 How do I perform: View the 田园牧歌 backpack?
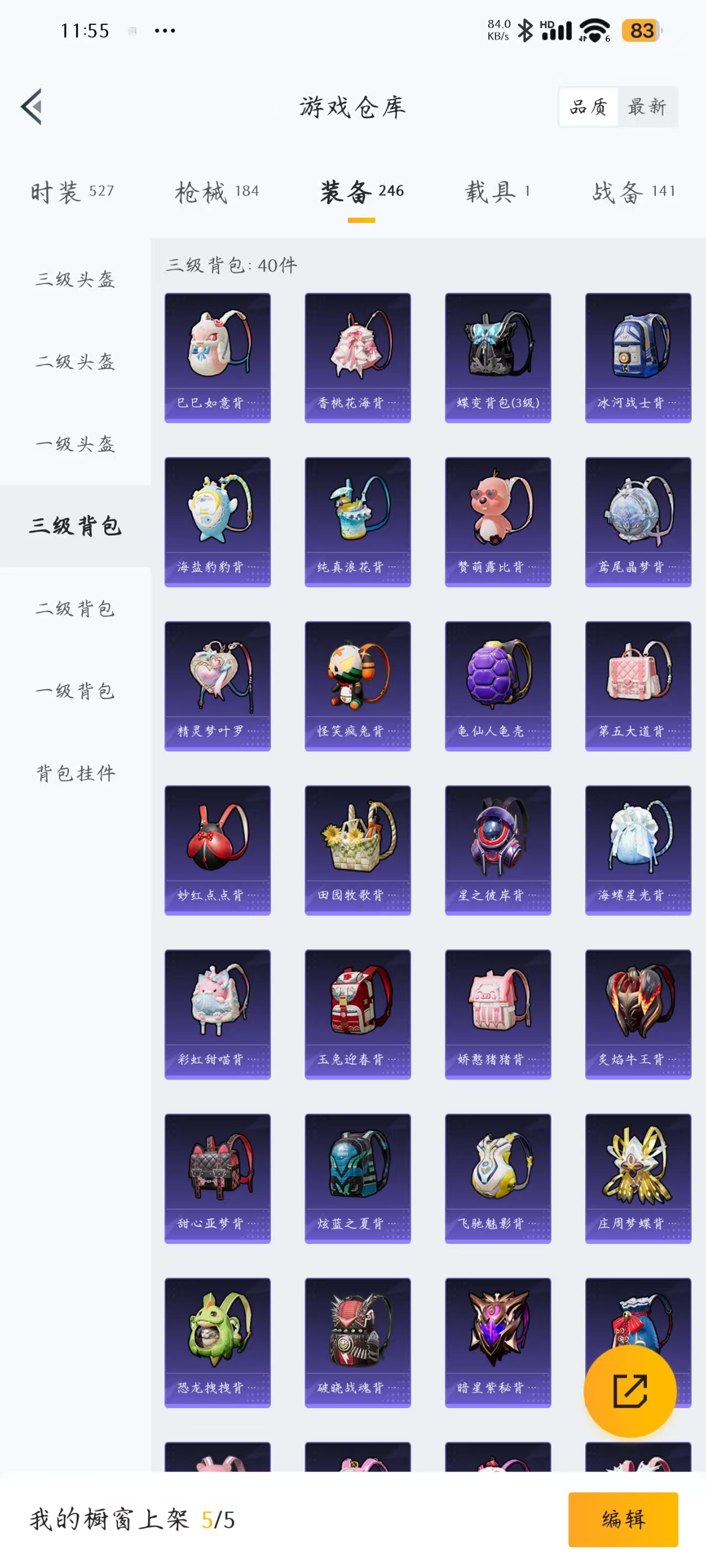(x=357, y=850)
